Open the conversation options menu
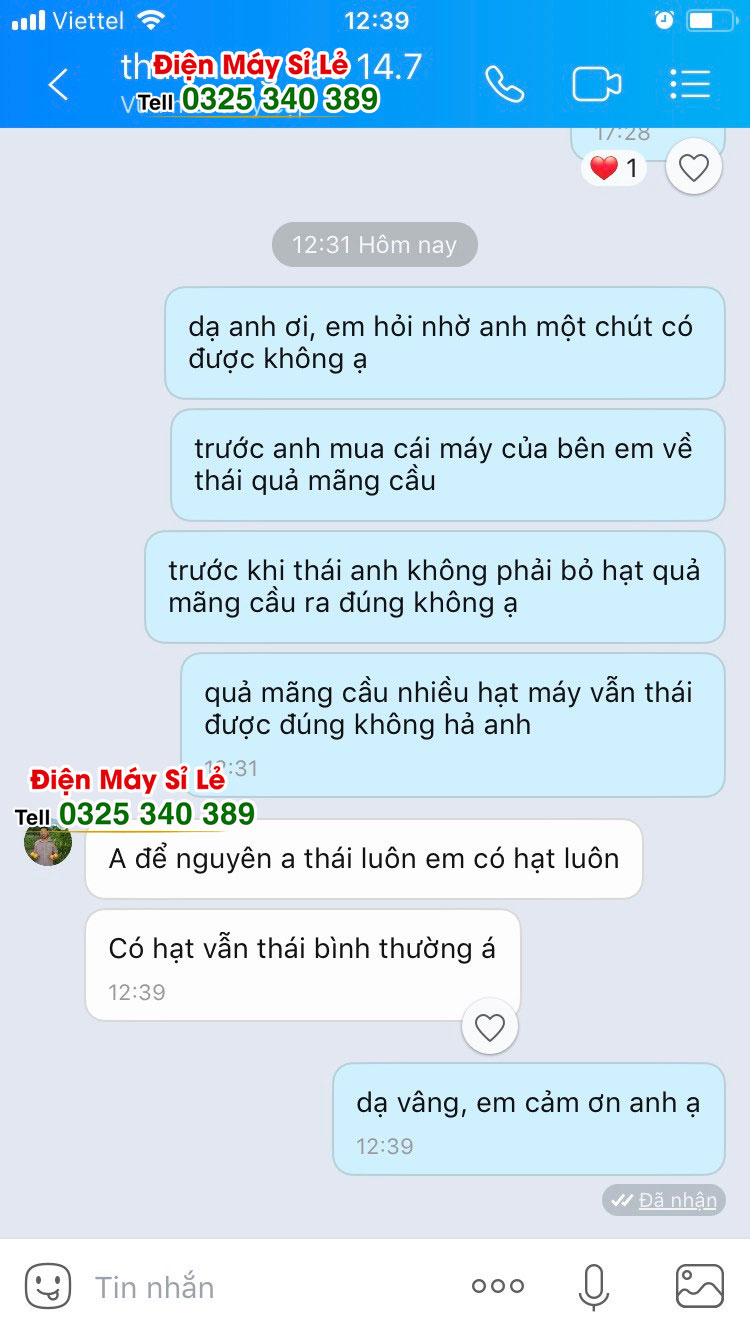 pos(689,85)
